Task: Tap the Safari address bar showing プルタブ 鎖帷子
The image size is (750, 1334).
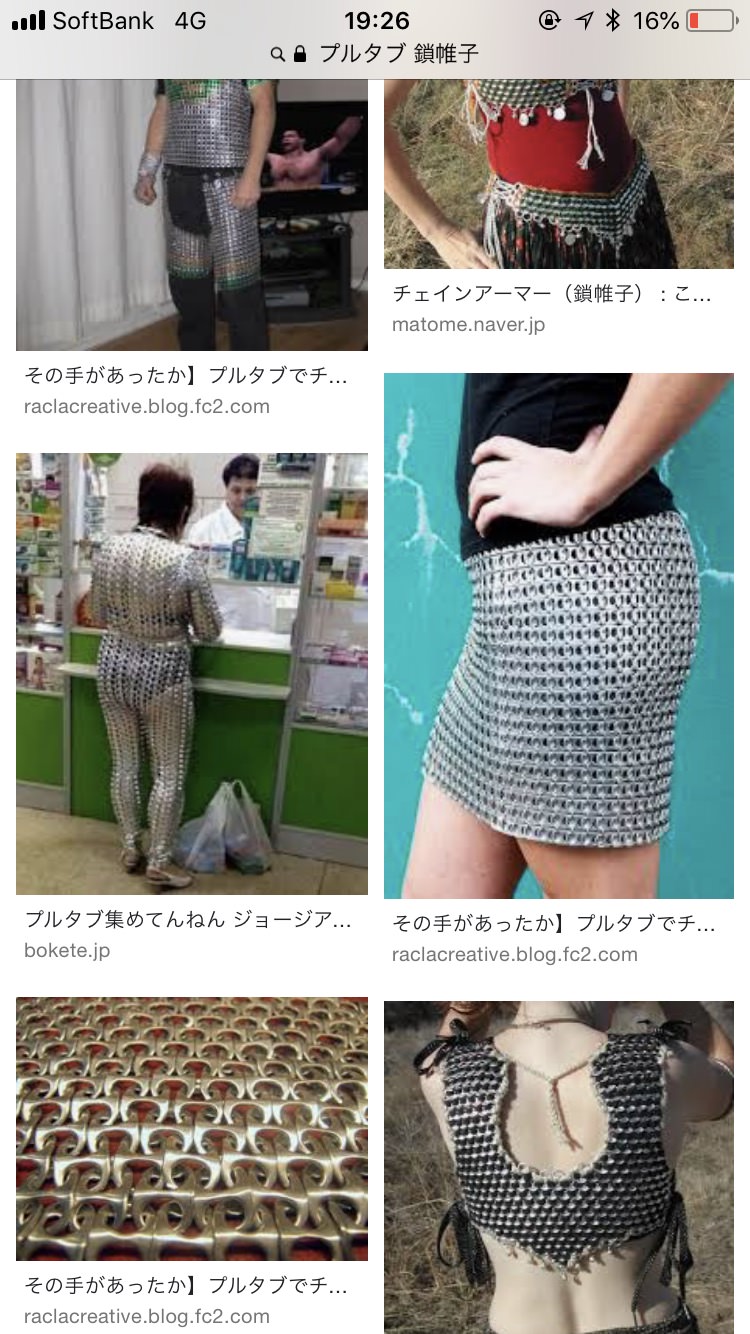Action: (375, 54)
